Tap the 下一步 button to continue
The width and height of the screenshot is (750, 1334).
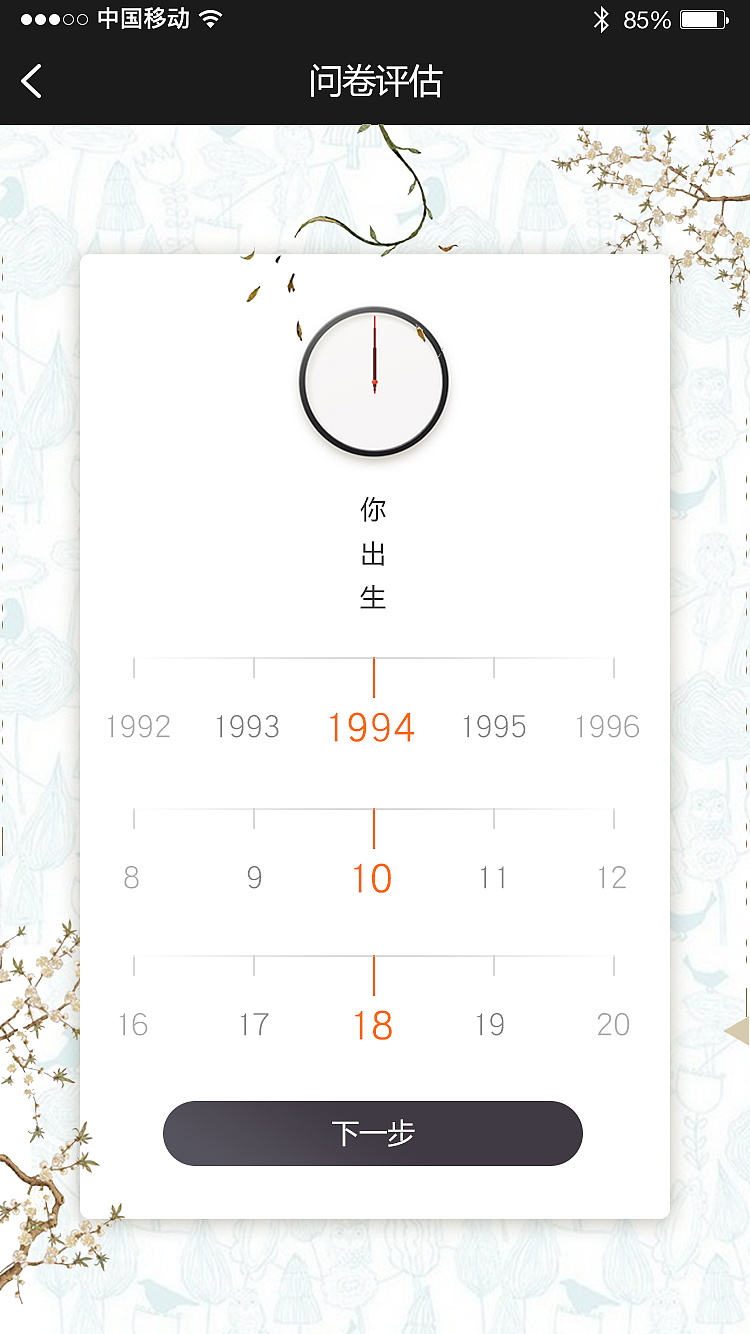(x=373, y=1133)
